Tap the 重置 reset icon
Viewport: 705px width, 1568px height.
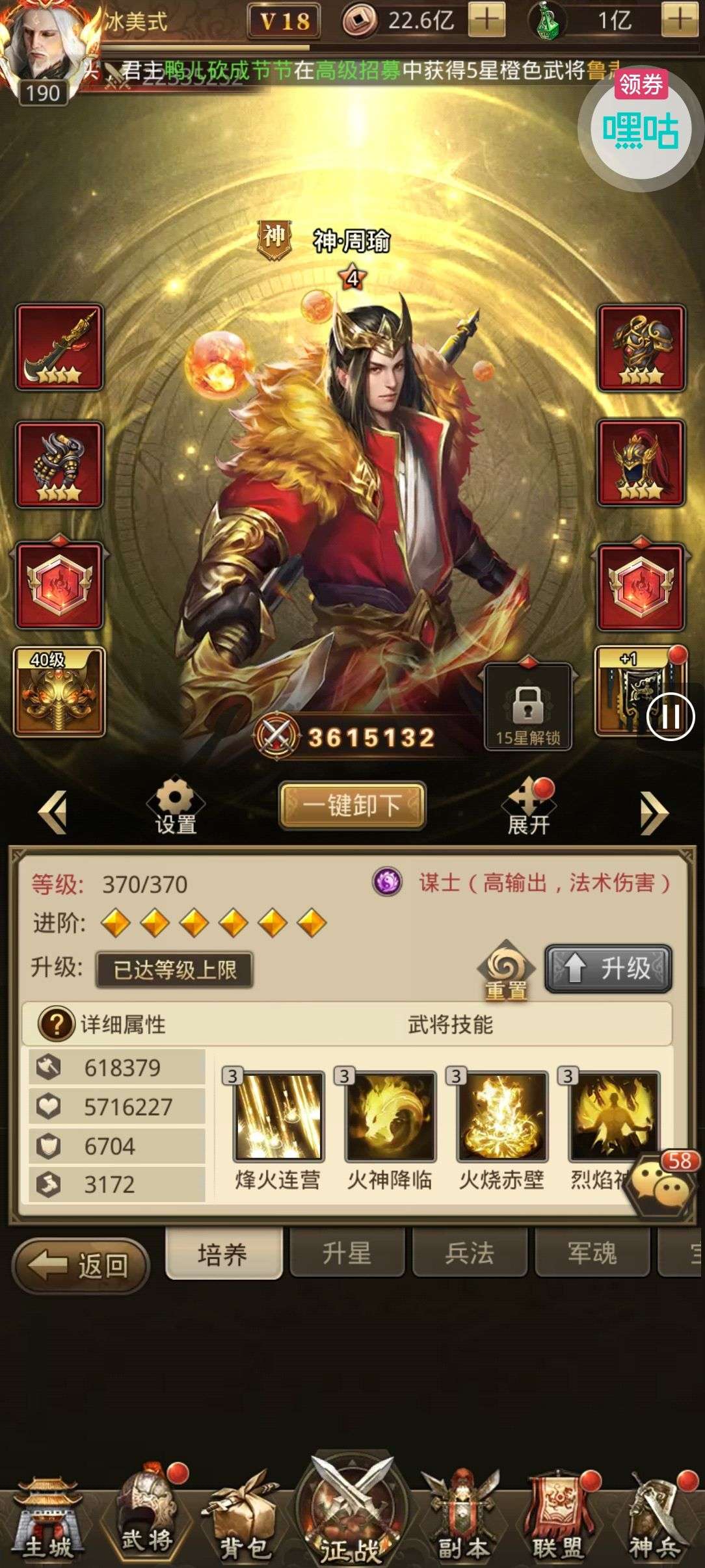coord(505,970)
